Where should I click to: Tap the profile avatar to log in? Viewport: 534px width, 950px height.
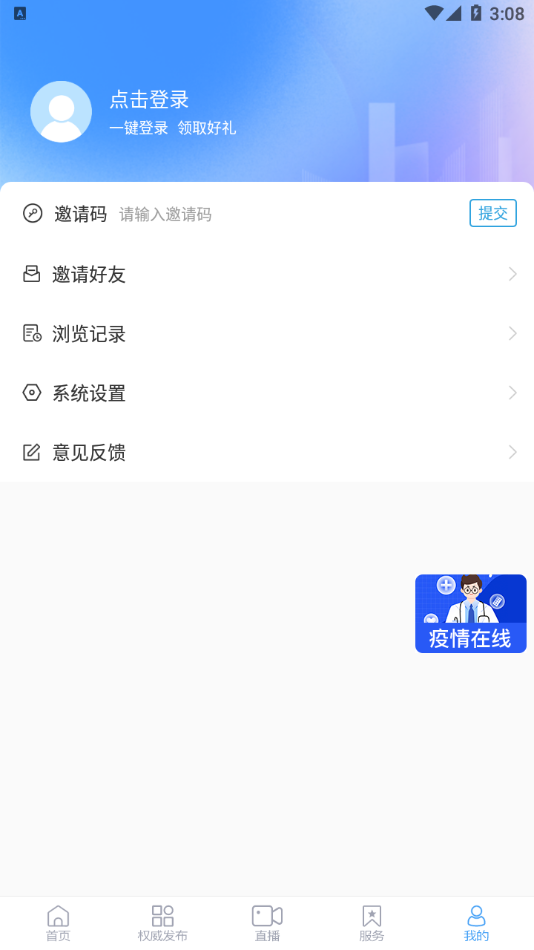click(x=61, y=111)
